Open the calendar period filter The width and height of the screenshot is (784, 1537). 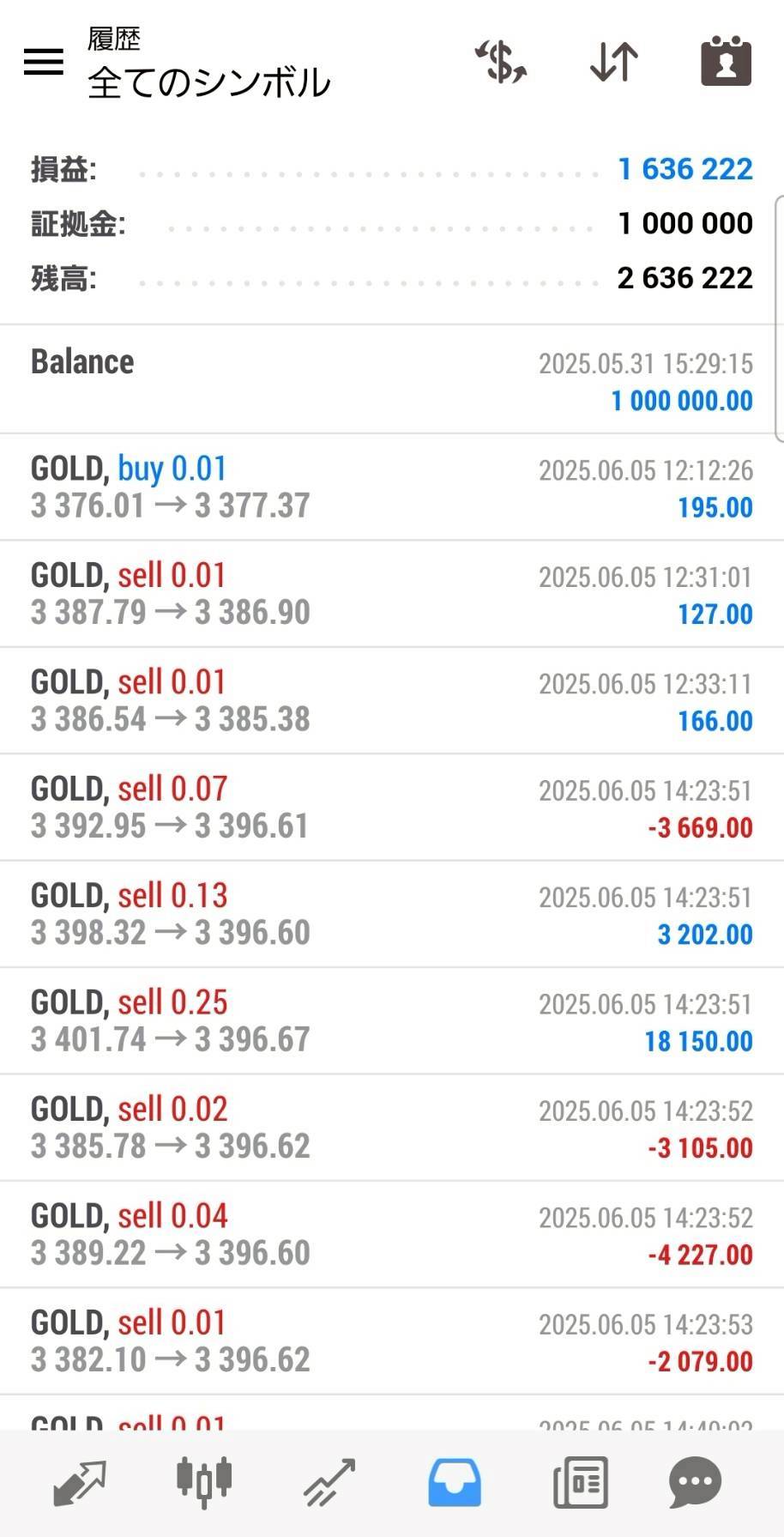coord(726,62)
